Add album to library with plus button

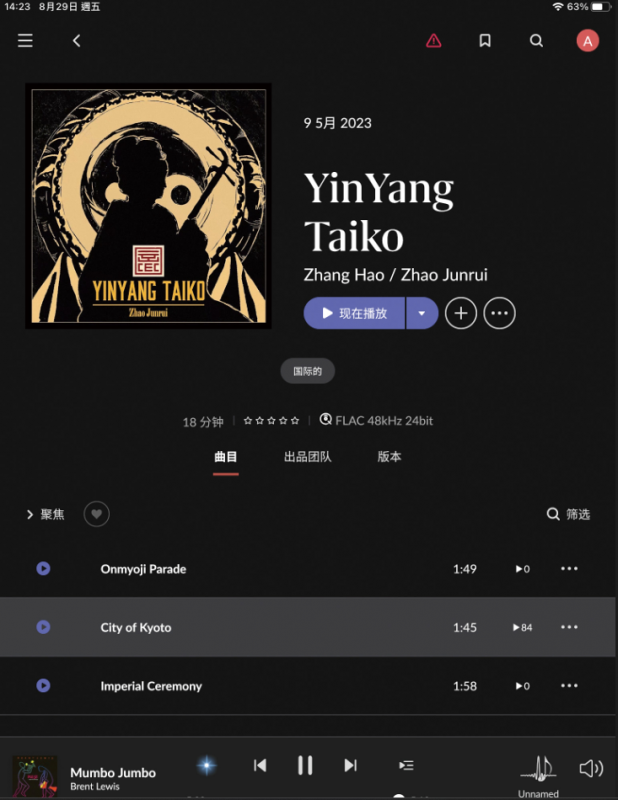click(460, 313)
